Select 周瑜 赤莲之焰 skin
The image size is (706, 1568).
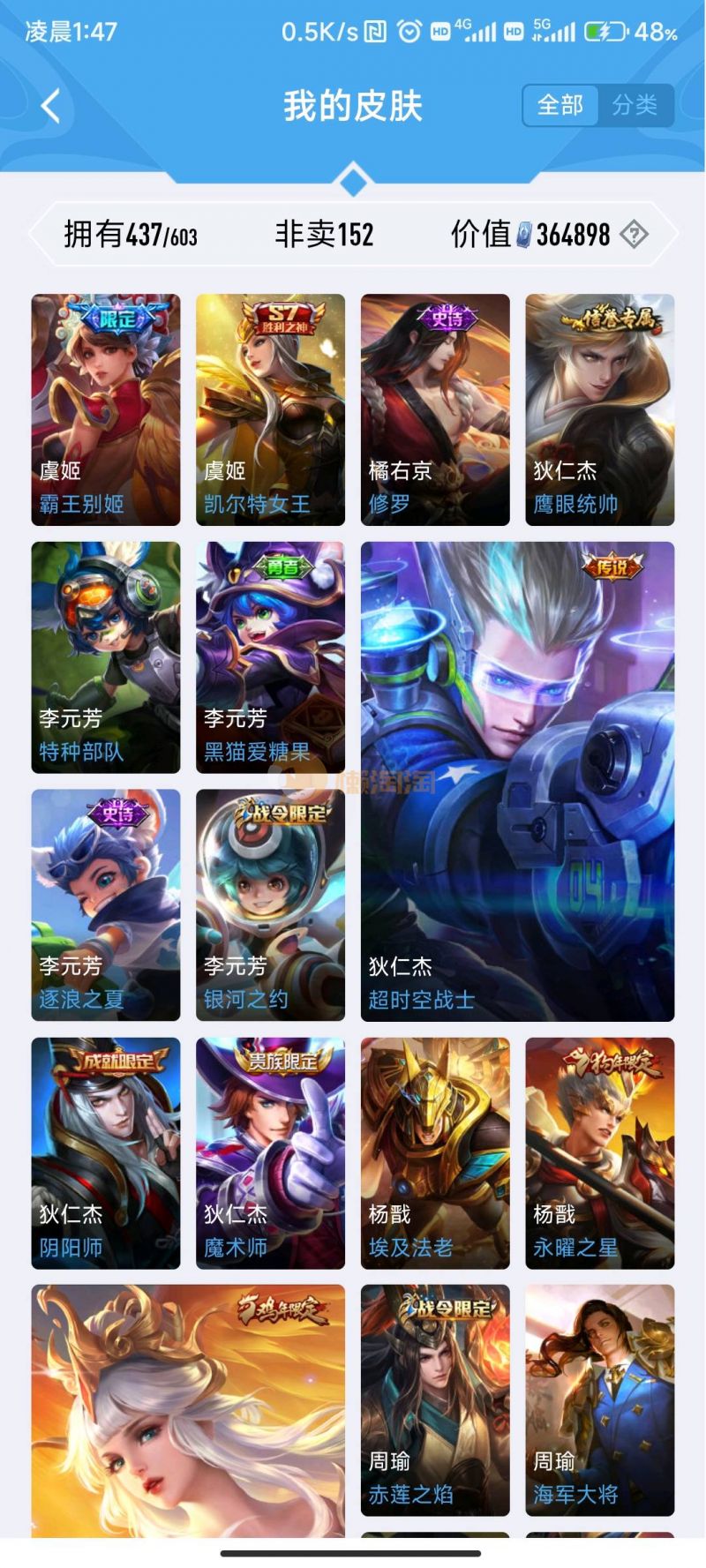[x=435, y=1400]
